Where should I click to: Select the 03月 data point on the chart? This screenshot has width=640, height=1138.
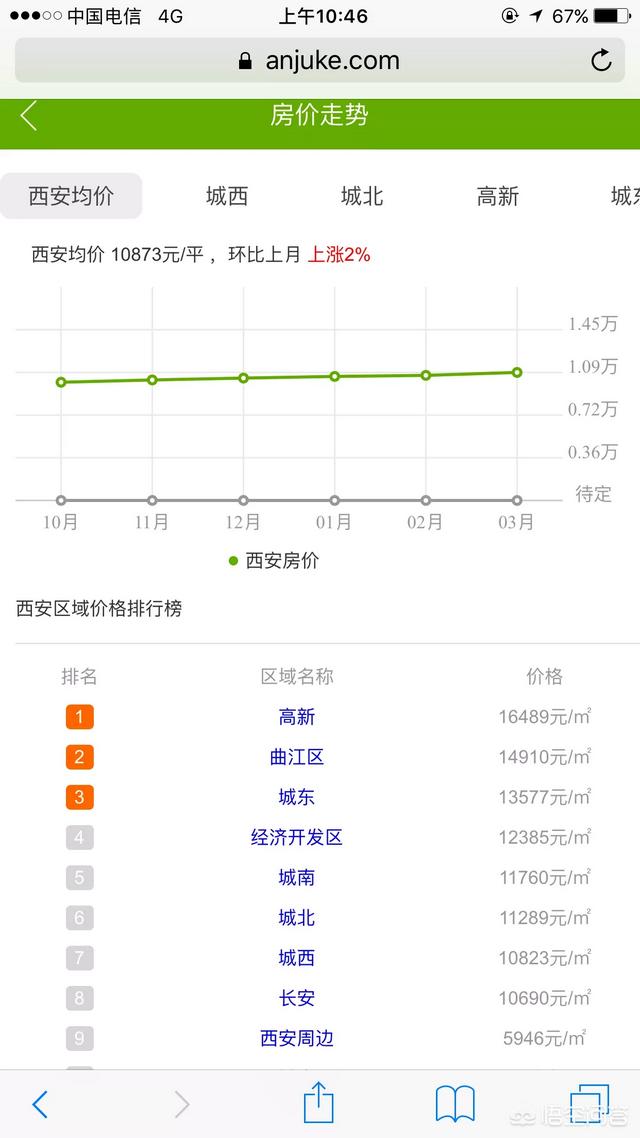pos(517,372)
